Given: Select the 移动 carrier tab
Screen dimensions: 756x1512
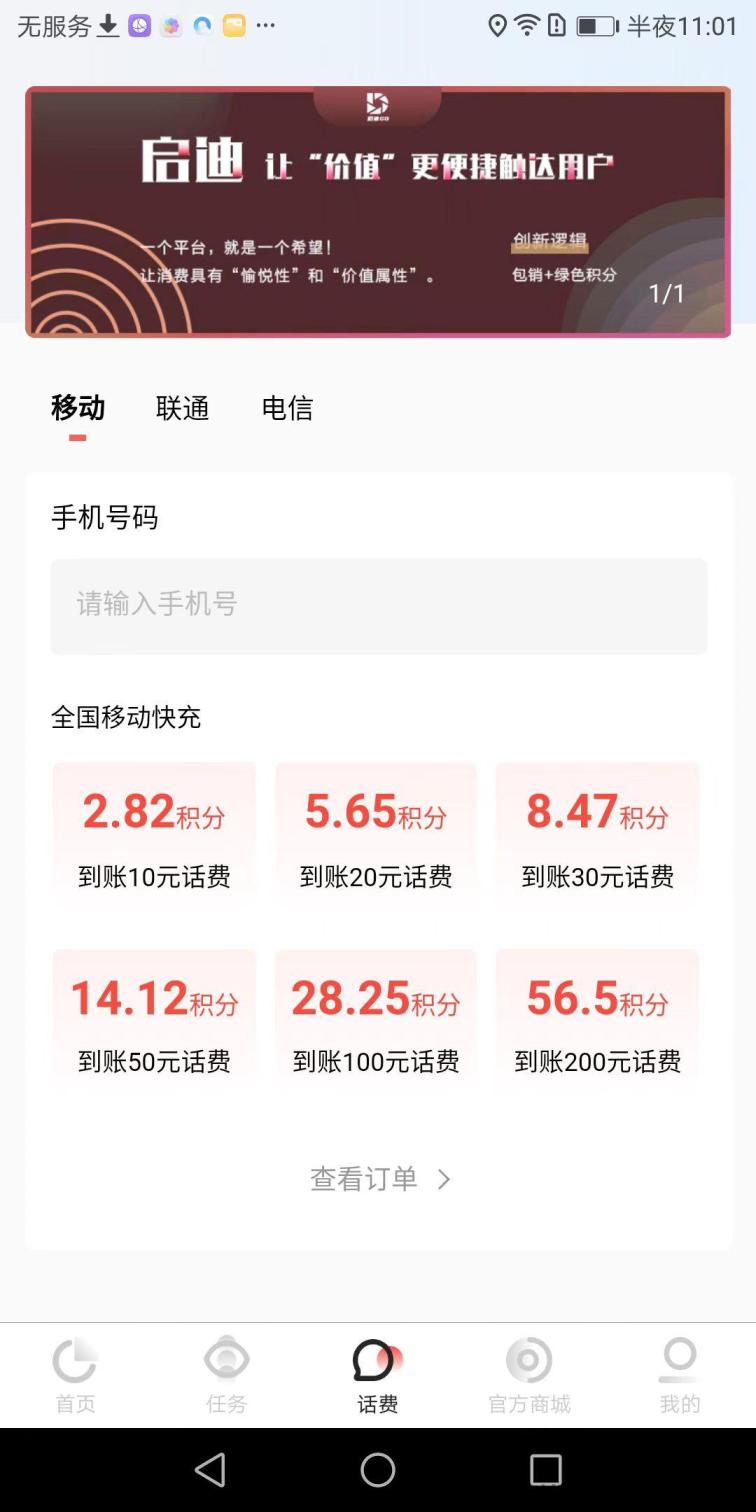Looking at the screenshot, I should [x=78, y=408].
